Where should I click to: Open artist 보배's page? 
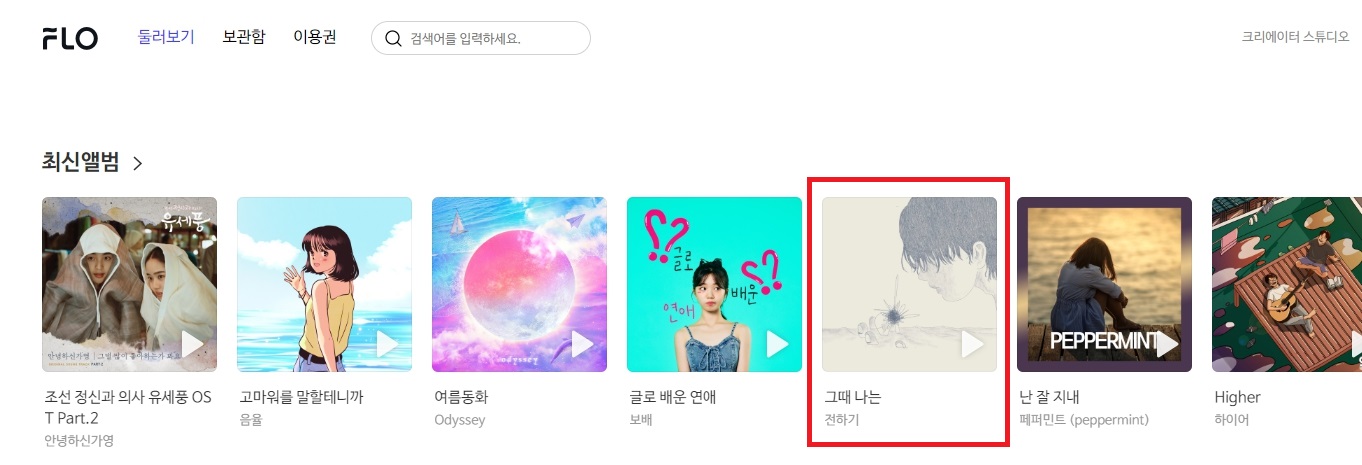639,420
